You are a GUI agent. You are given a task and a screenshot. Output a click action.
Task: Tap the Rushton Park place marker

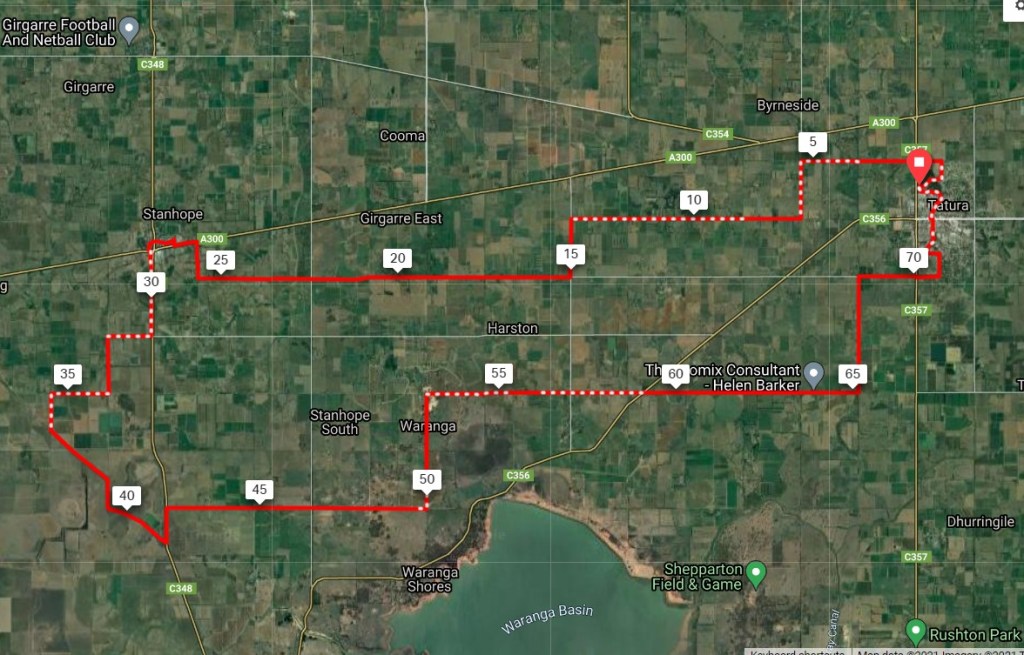[914, 631]
